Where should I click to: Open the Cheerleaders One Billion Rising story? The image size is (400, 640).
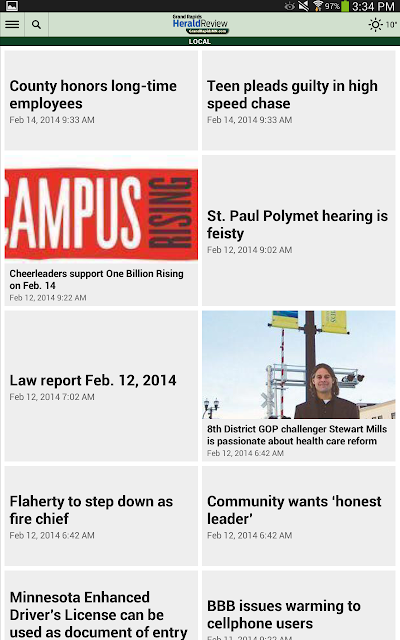(101, 230)
